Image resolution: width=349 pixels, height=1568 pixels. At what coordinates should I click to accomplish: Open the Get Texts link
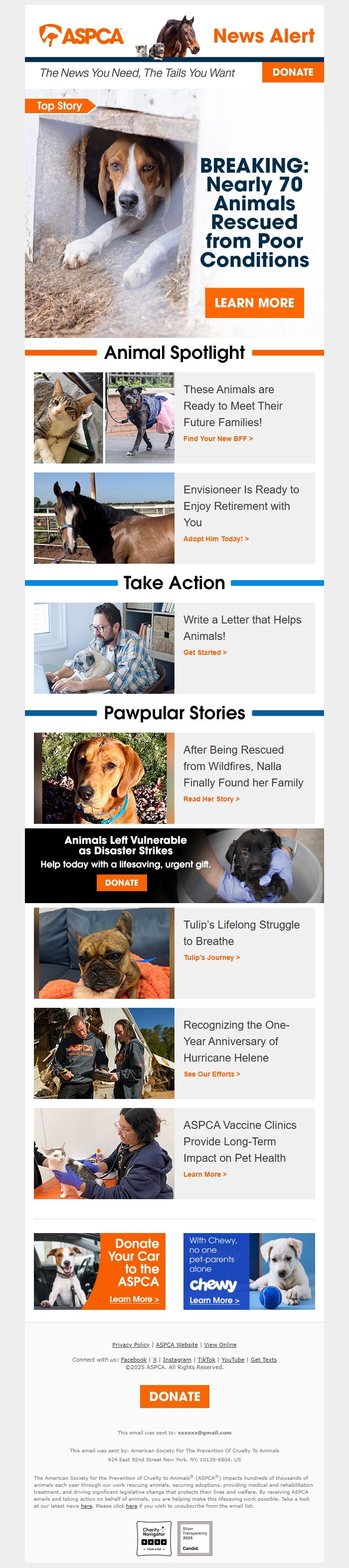263,1359
